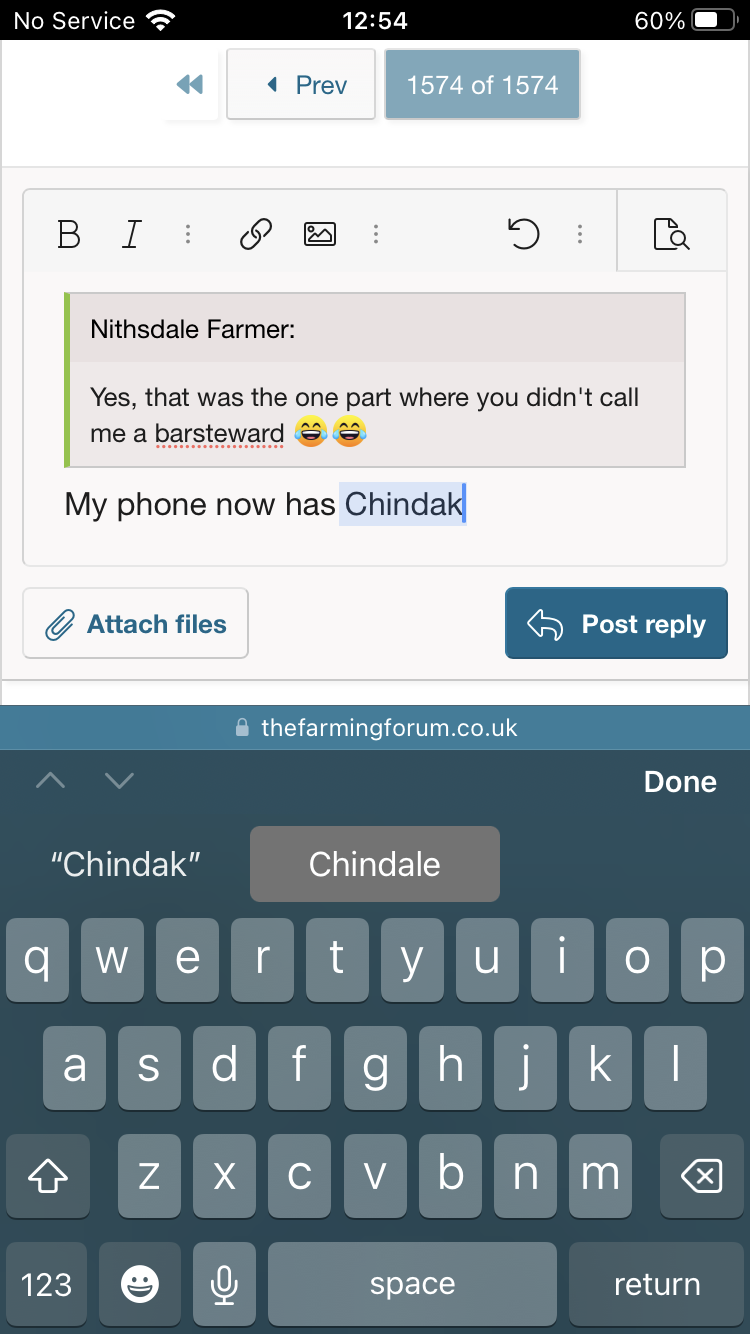This screenshot has height=1334, width=750.
Task: Open more insert options beside the image icon
Action: coord(376,234)
